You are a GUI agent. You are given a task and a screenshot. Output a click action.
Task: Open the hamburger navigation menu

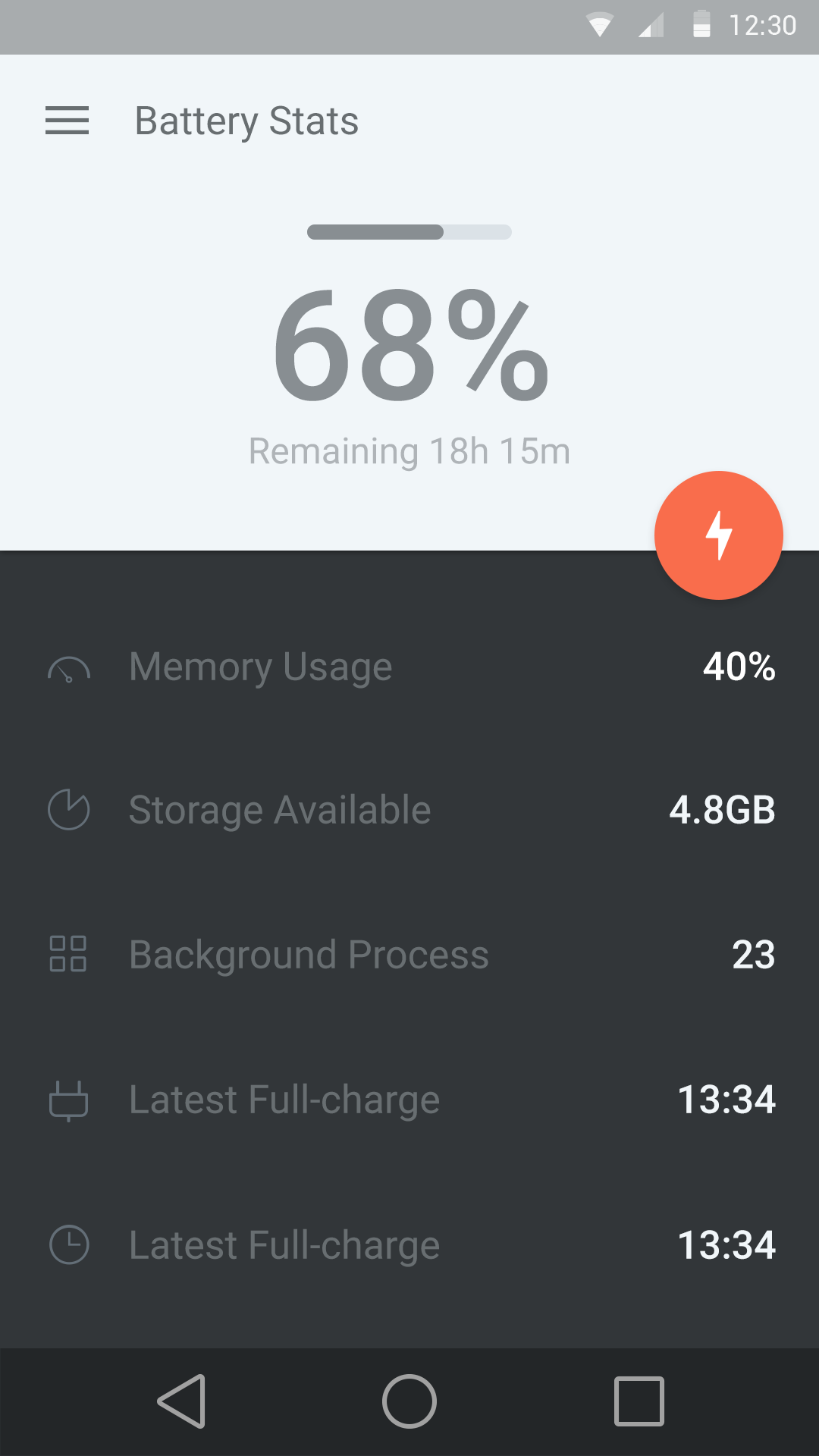coord(67,121)
